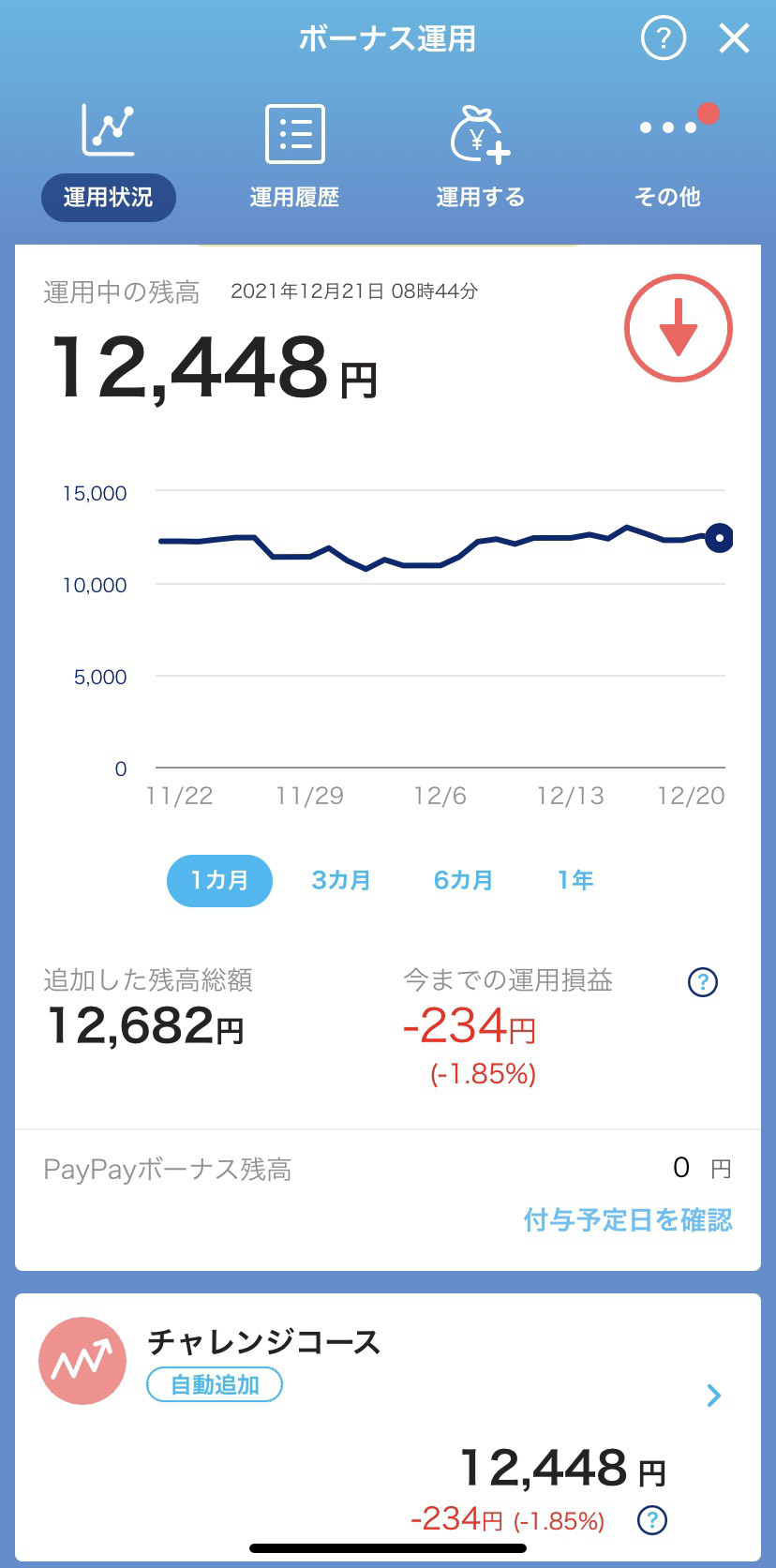The height and width of the screenshot is (1568, 776).
Task: Show the 3カ月 chart period
Action: click(341, 880)
